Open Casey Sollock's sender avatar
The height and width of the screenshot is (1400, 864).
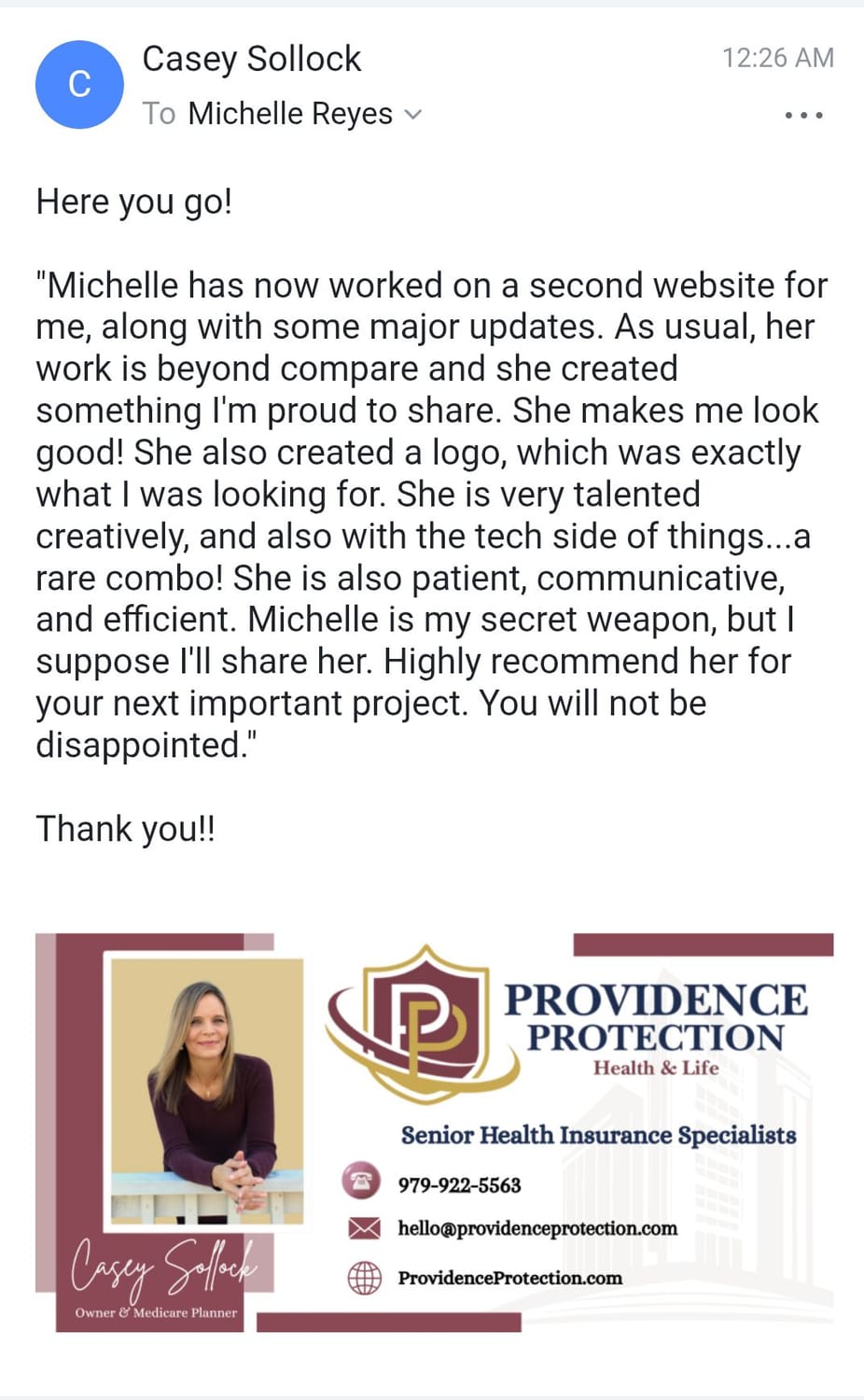pos(79,85)
